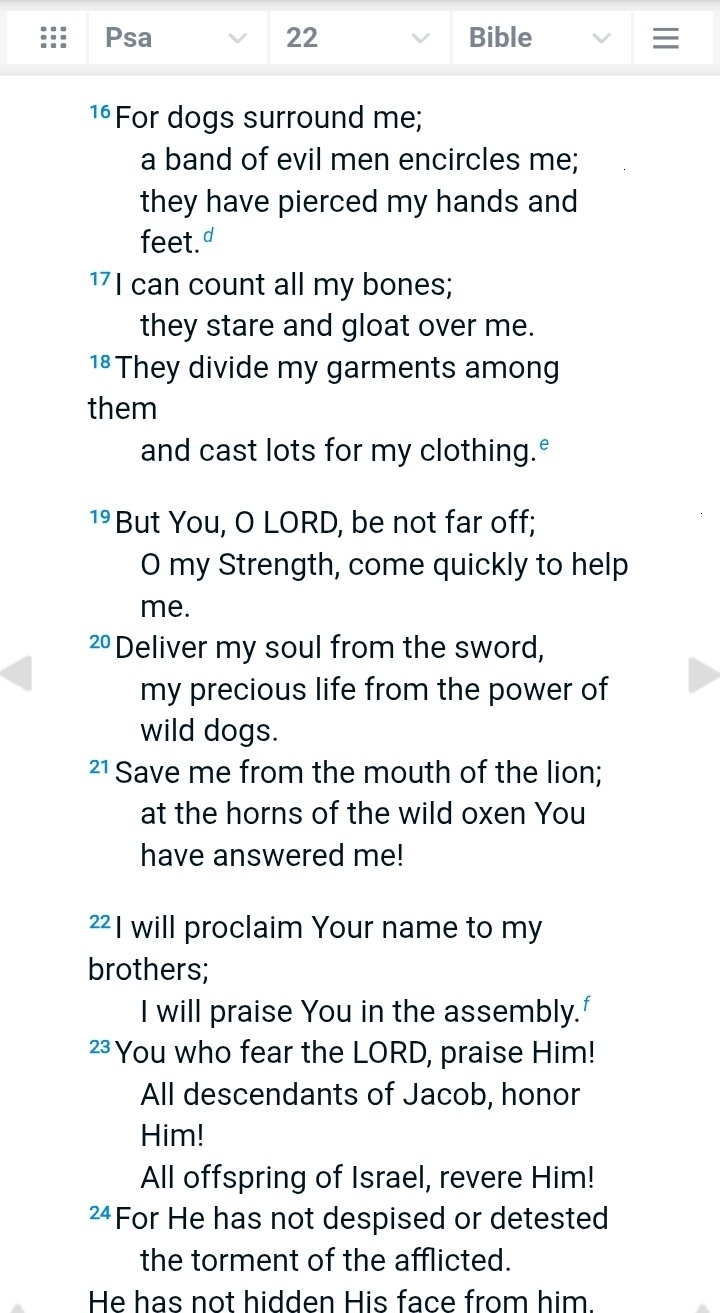
Task: Open footnote f after verse 22
Action: click(x=589, y=1006)
